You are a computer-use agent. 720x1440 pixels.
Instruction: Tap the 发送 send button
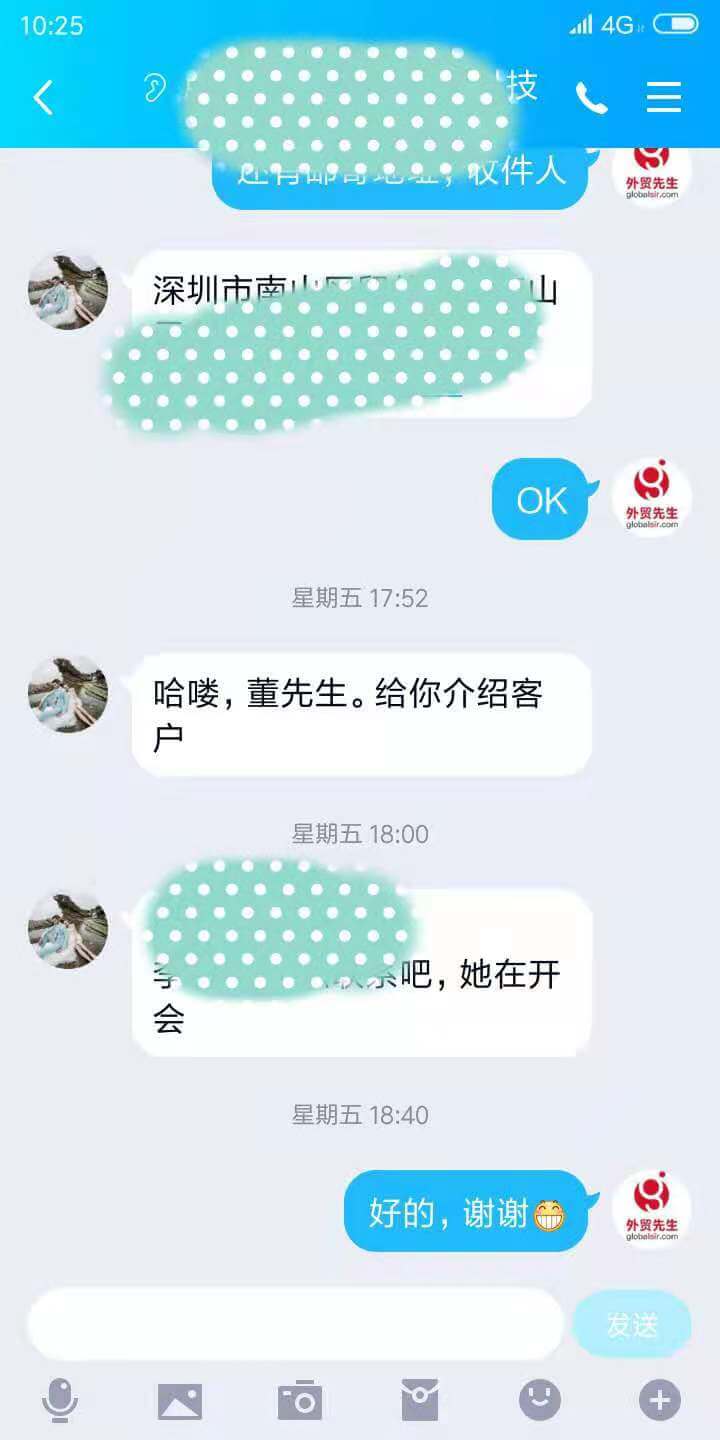click(632, 1324)
